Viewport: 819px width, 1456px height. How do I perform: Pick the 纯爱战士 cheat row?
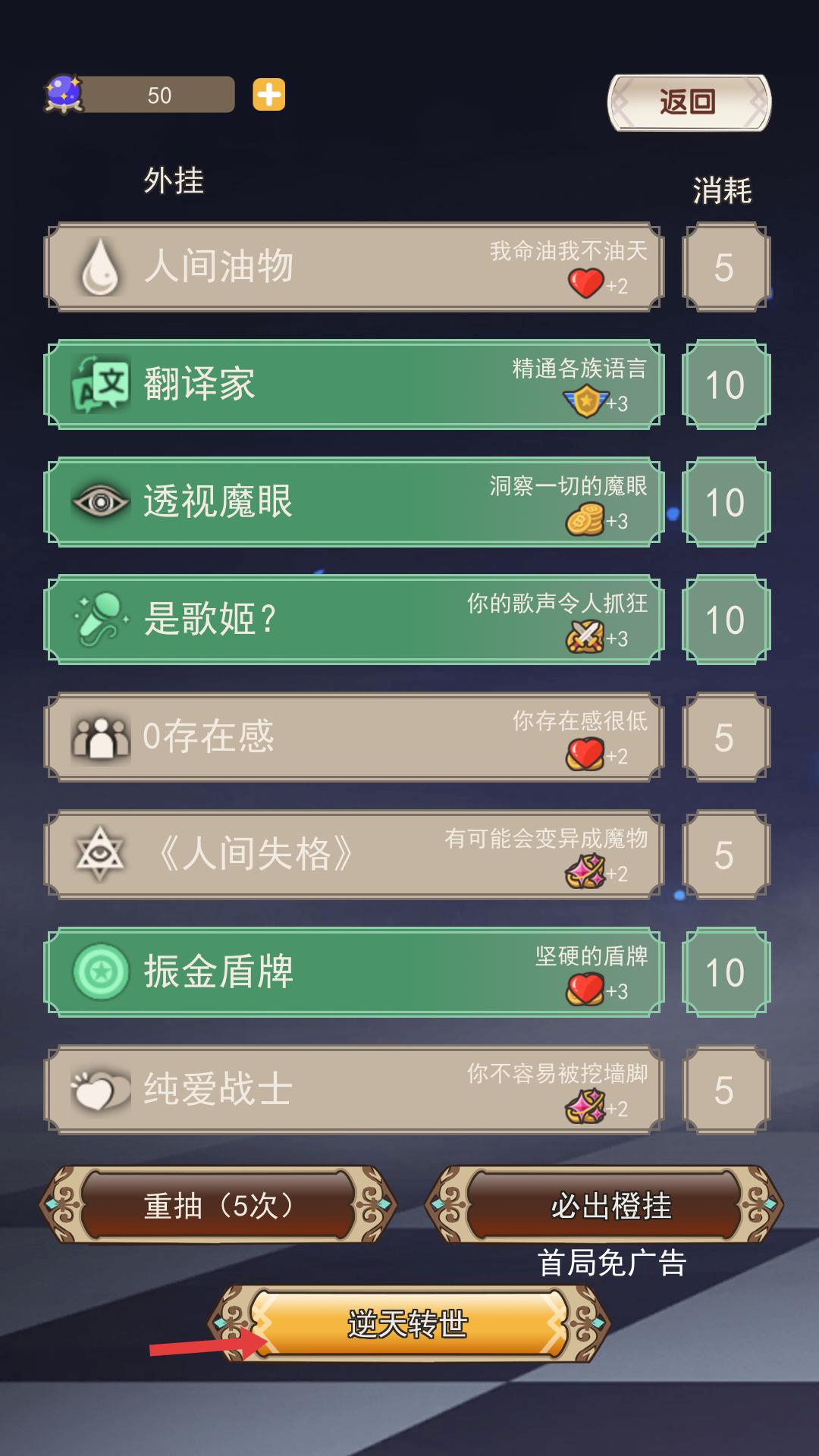(353, 1090)
